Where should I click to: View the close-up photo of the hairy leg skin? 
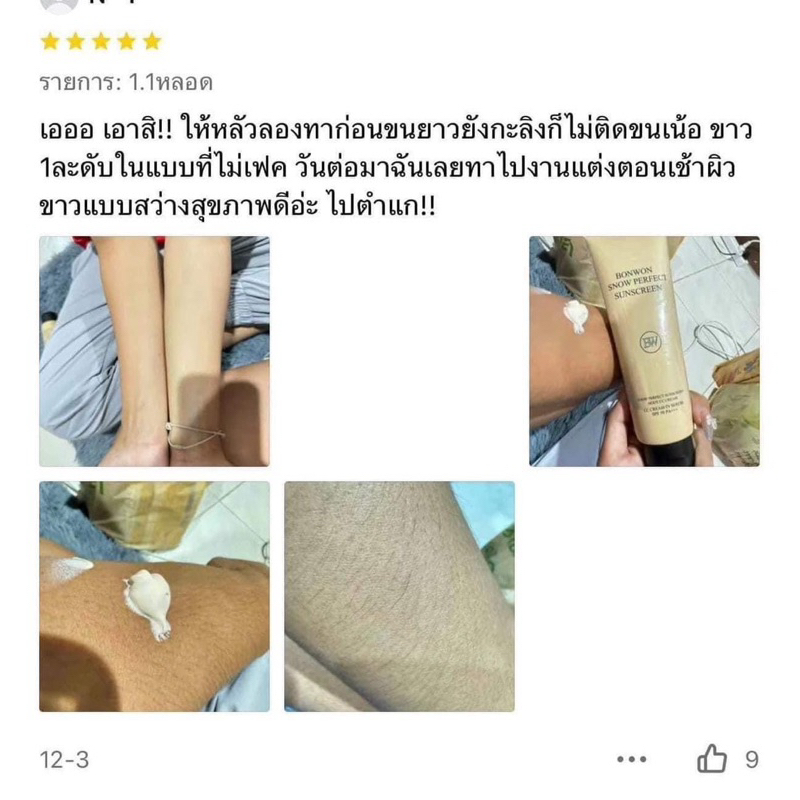(399, 596)
